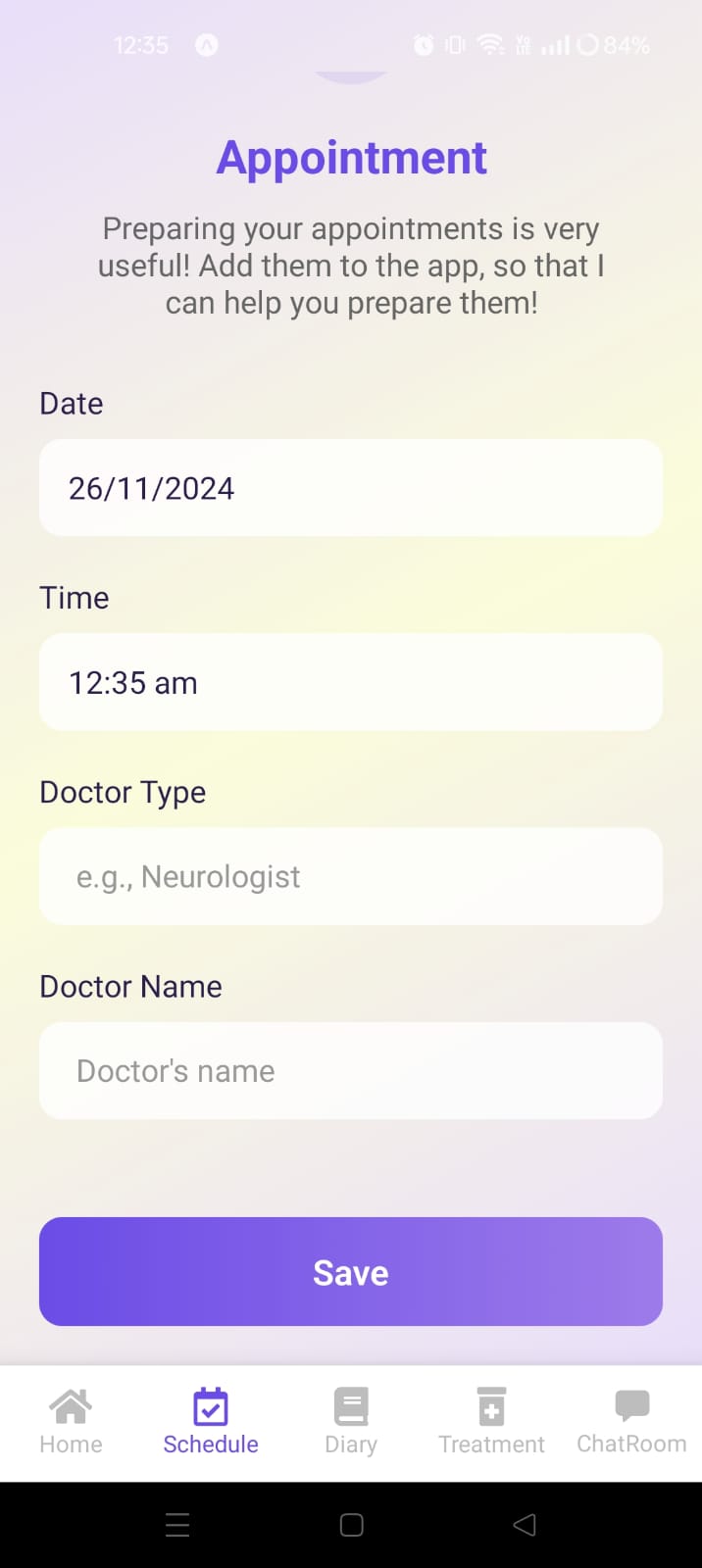Open the Treatment tab
This screenshot has width=702, height=1568.
point(491,1422)
